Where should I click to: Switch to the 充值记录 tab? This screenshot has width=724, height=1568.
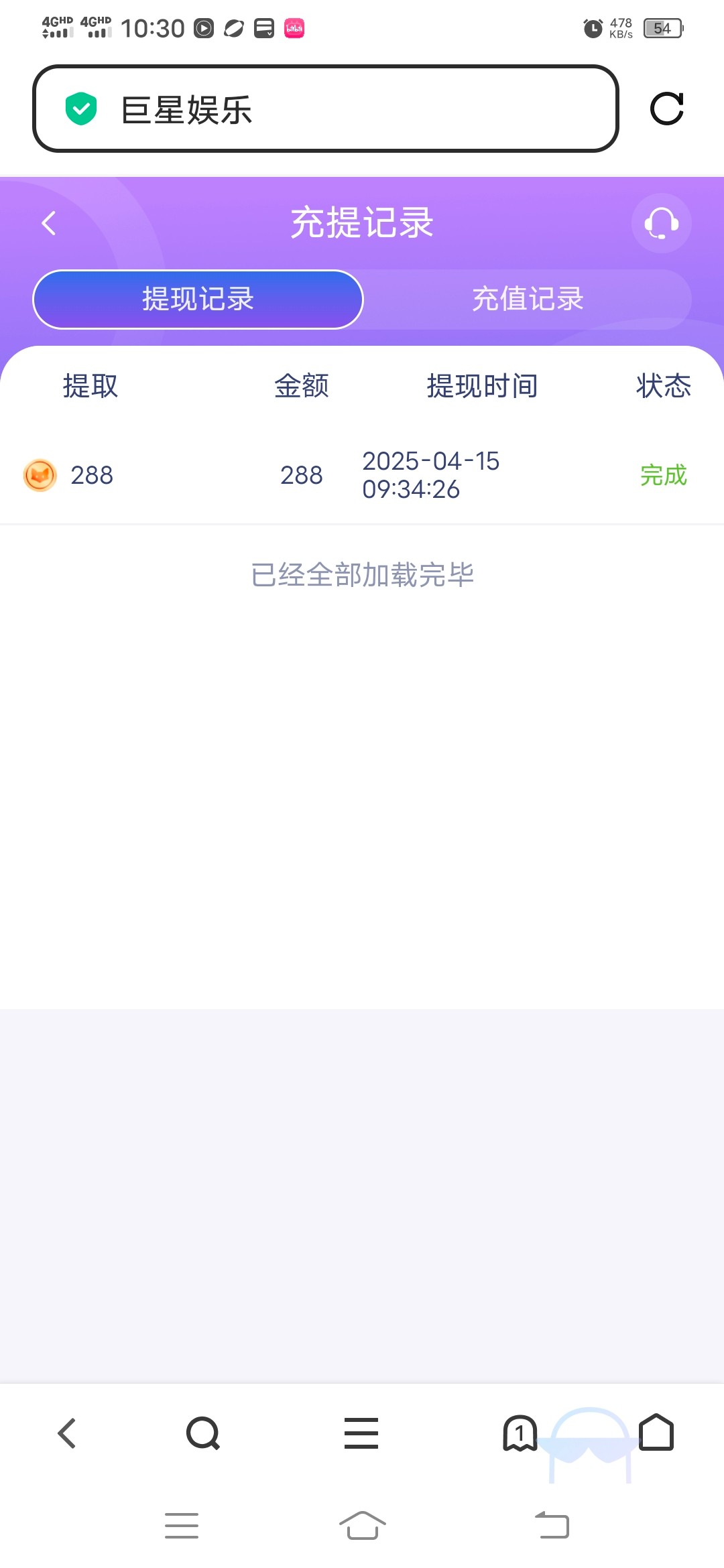[528, 299]
